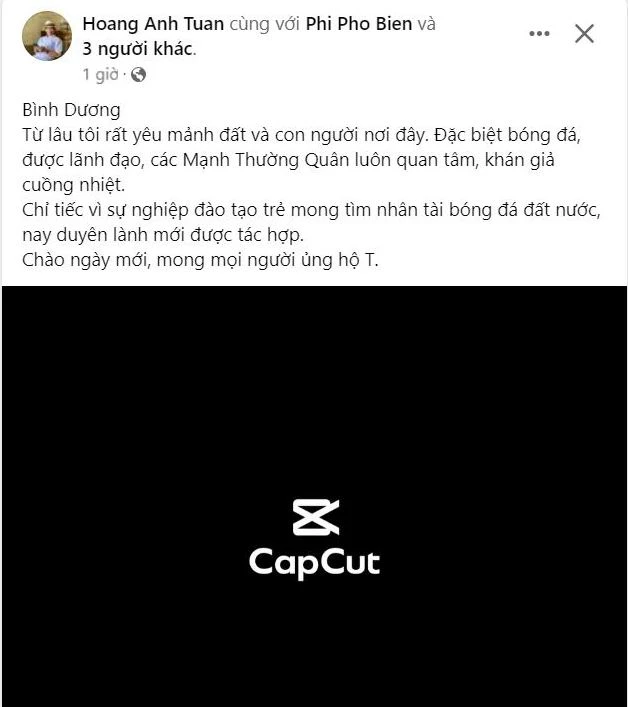Screen dimensions: 628x707
Task: View the 3 người khác tagged list
Action: (x=140, y=47)
